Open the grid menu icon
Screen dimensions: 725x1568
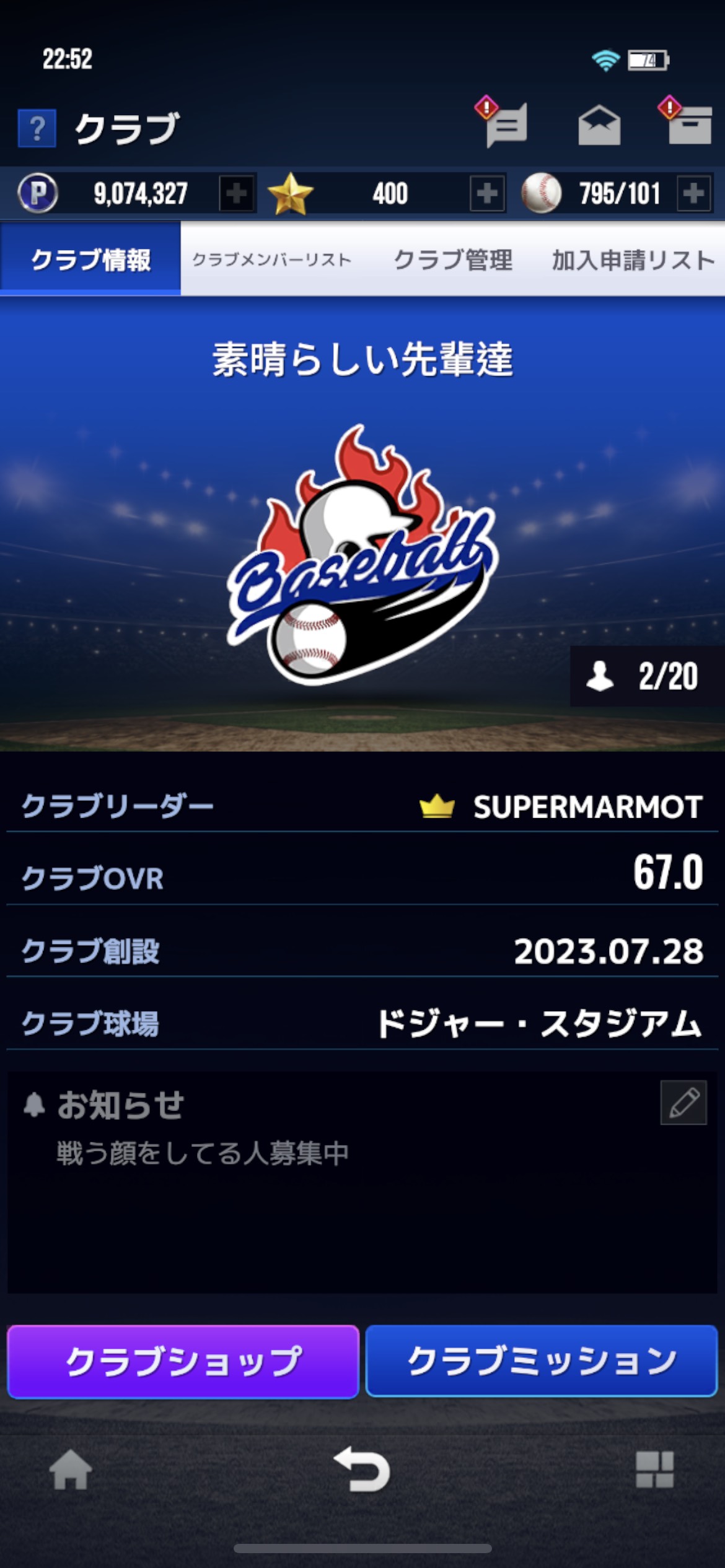tap(654, 1469)
